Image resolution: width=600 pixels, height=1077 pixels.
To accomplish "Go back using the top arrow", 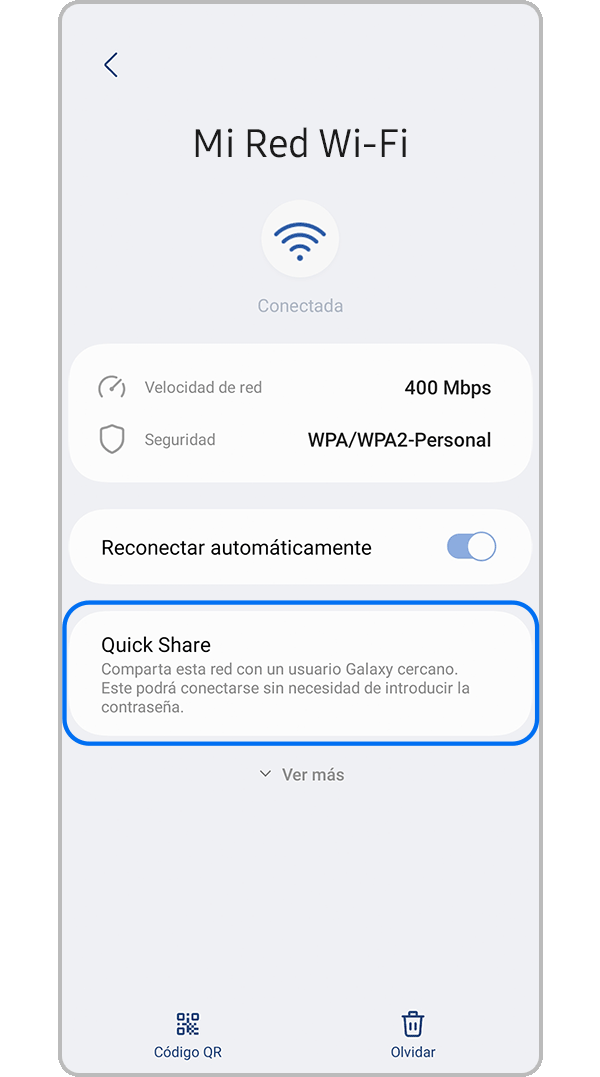I will [x=111, y=66].
